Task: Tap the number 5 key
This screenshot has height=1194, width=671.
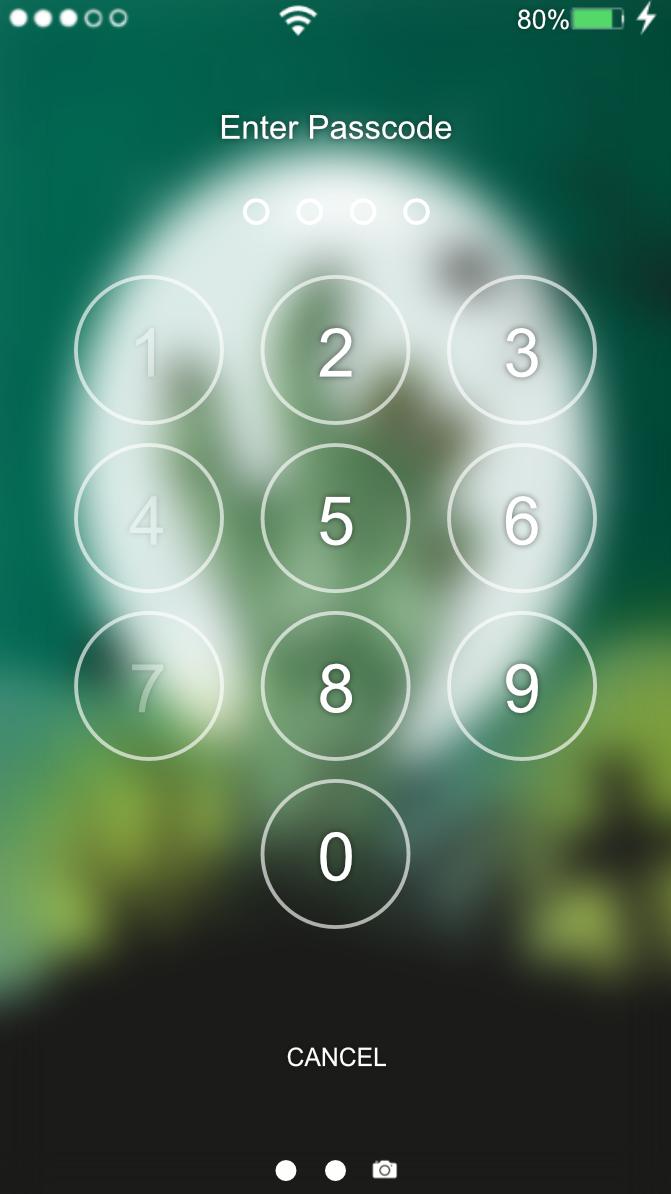Action: click(335, 518)
